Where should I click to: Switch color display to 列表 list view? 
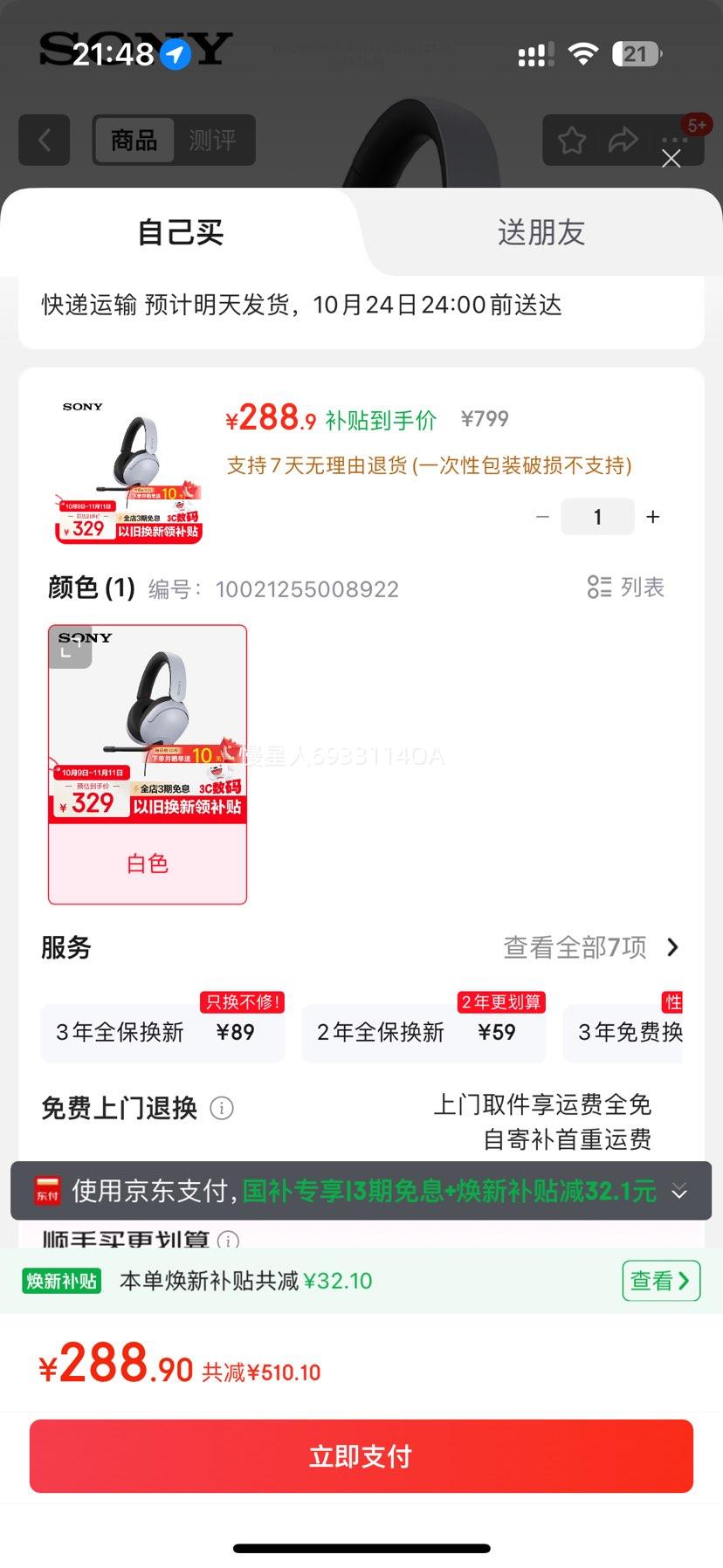625,588
